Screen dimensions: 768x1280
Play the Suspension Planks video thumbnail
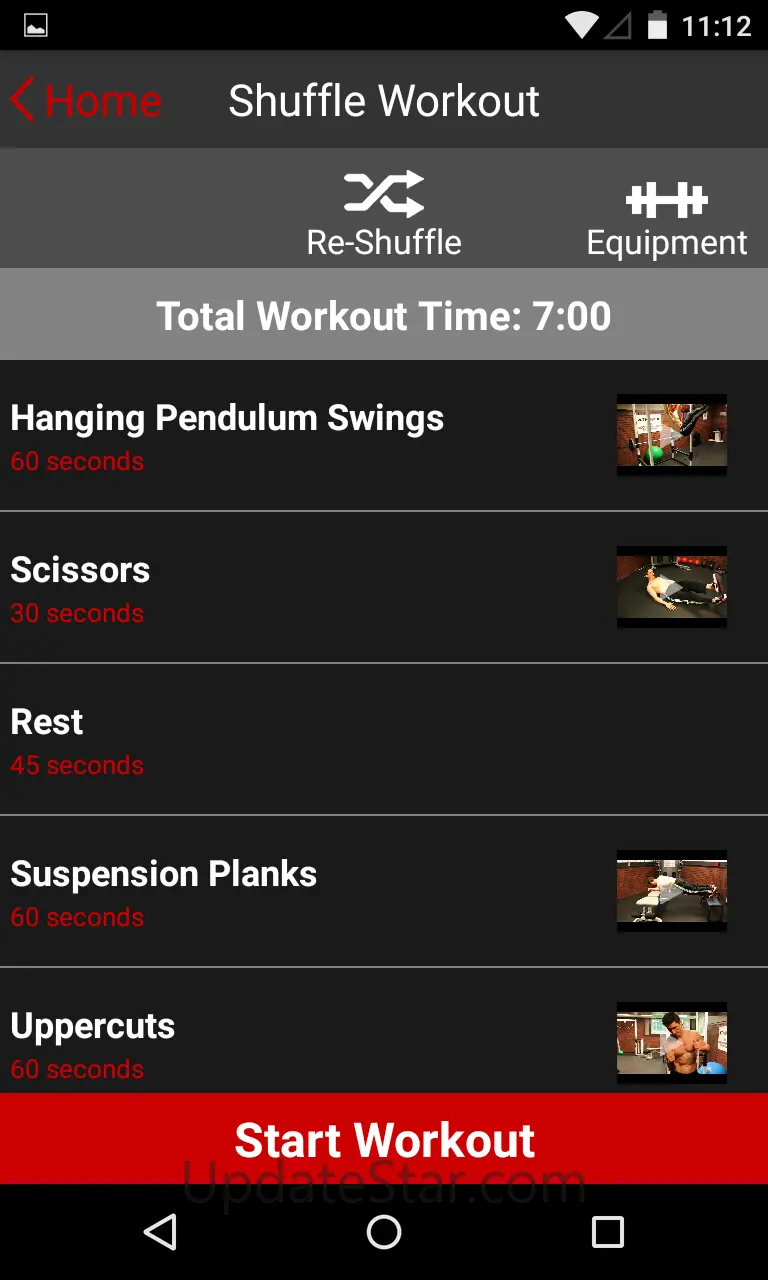coord(672,891)
